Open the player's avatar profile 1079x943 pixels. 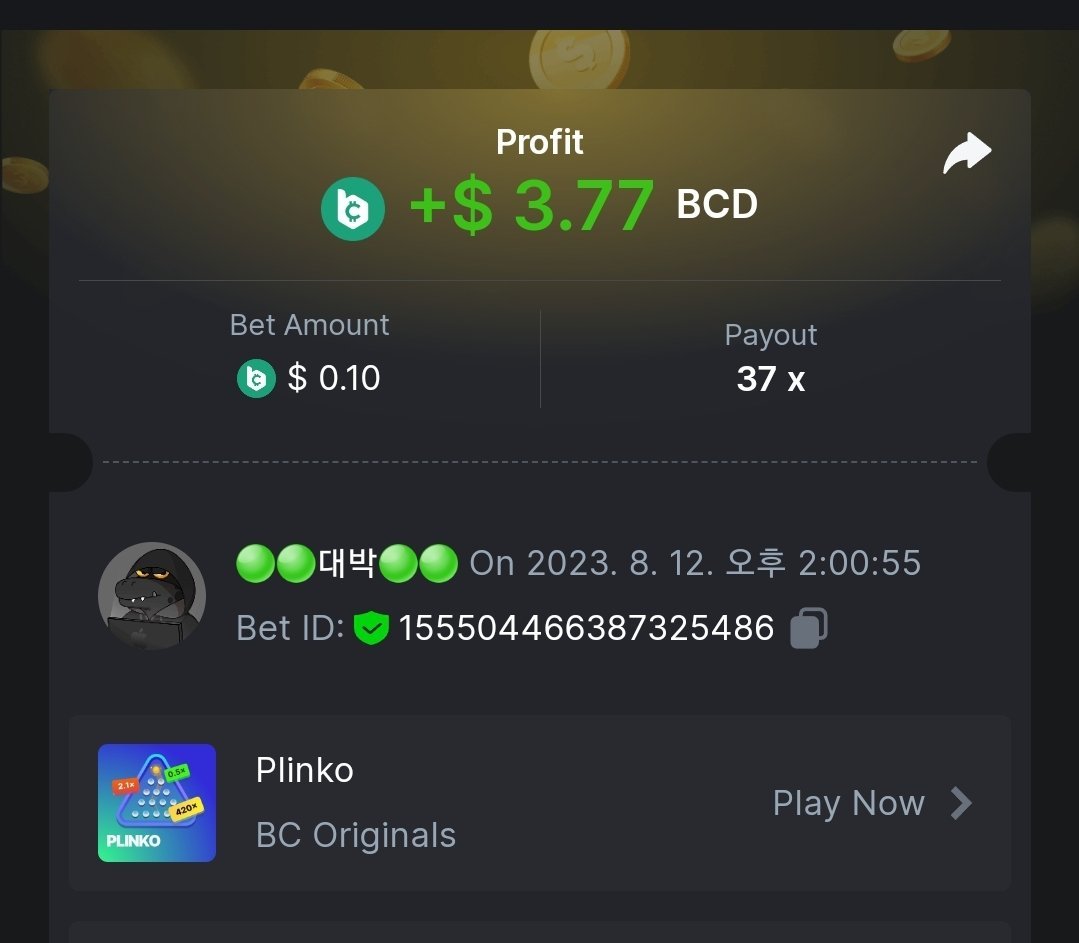click(x=152, y=597)
